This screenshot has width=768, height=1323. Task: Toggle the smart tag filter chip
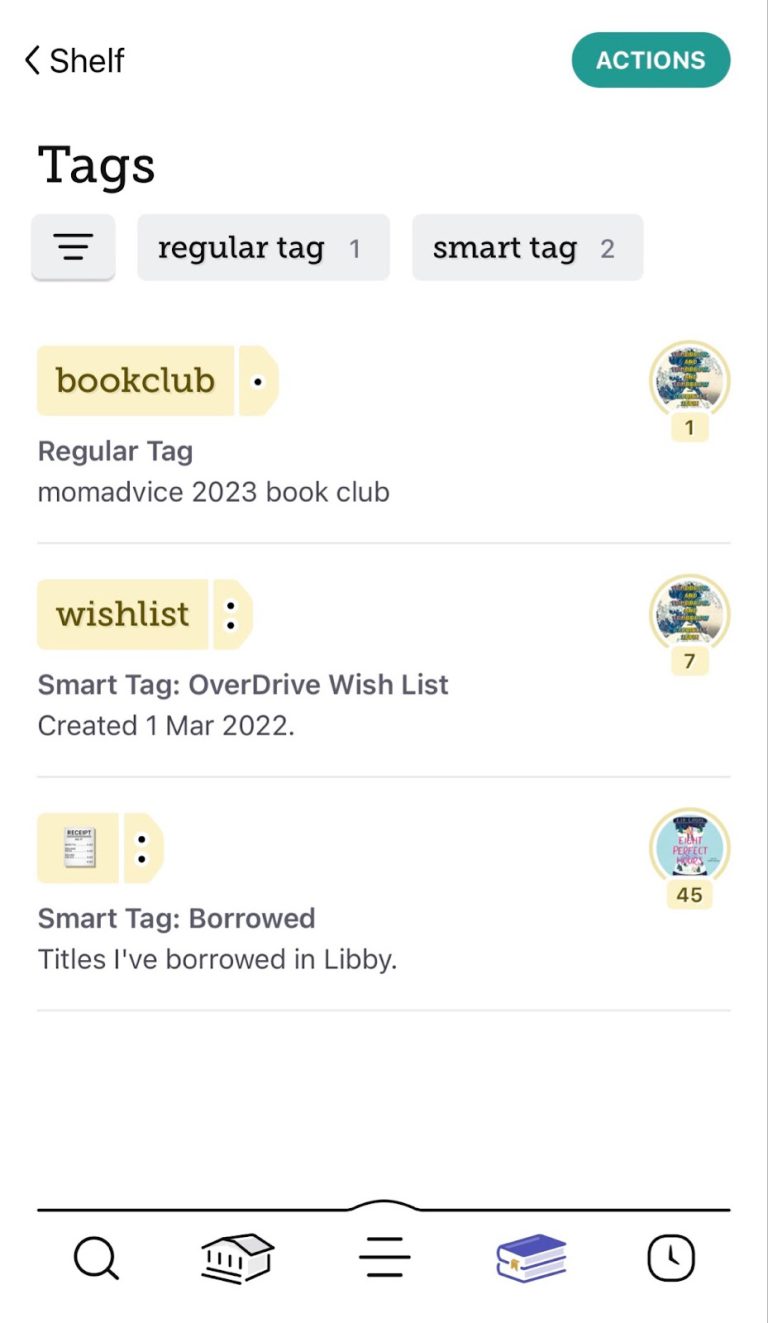coord(527,247)
